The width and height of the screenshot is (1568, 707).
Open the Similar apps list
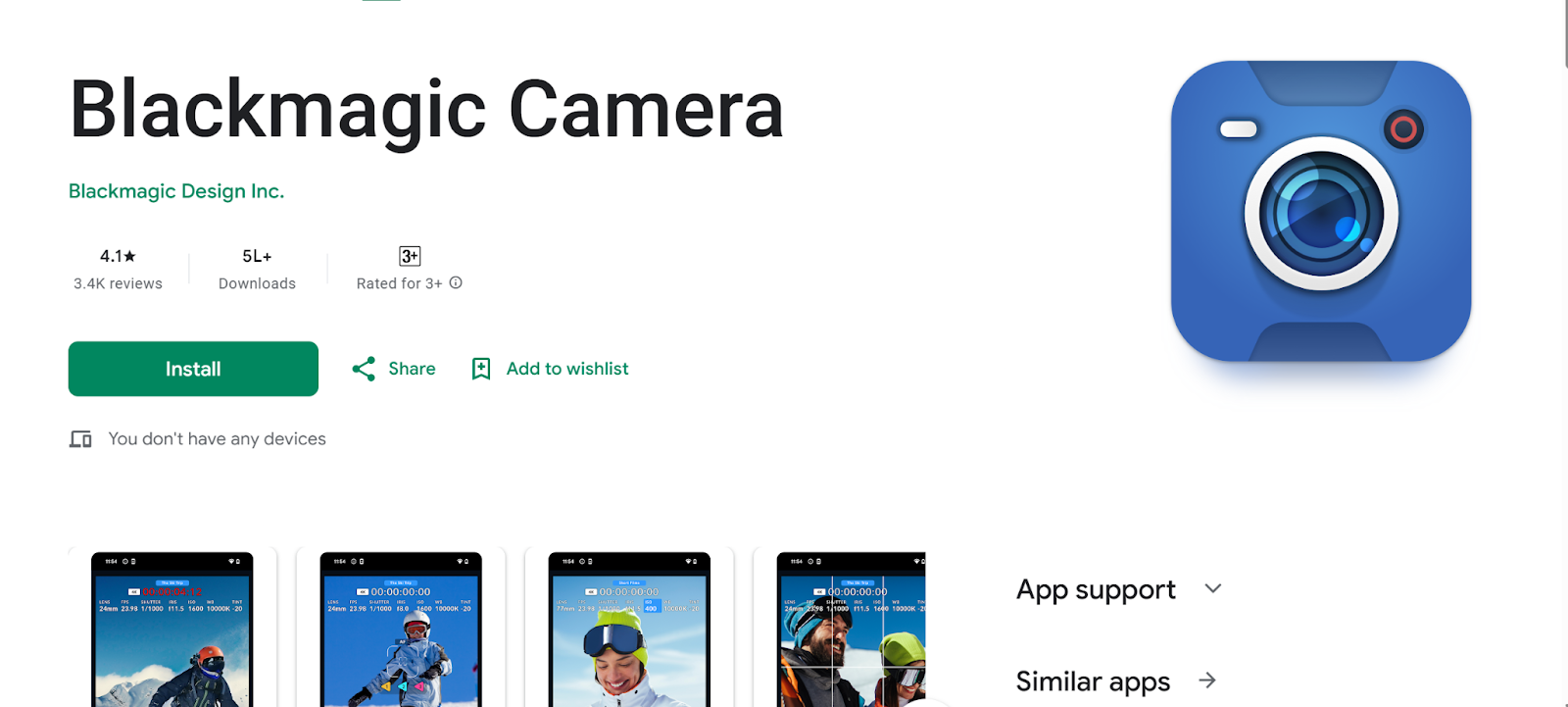point(1207,681)
